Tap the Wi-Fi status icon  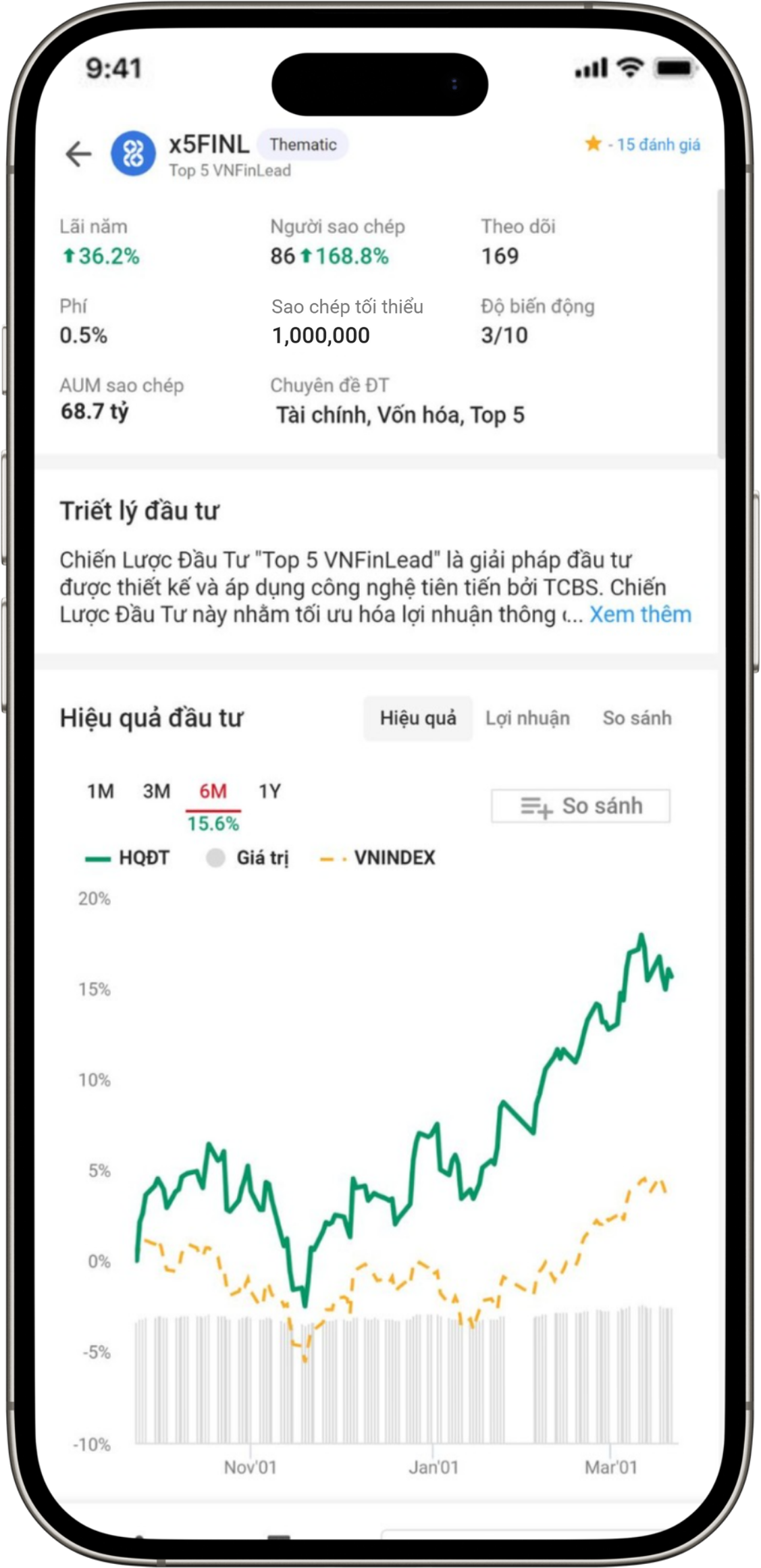click(x=631, y=68)
